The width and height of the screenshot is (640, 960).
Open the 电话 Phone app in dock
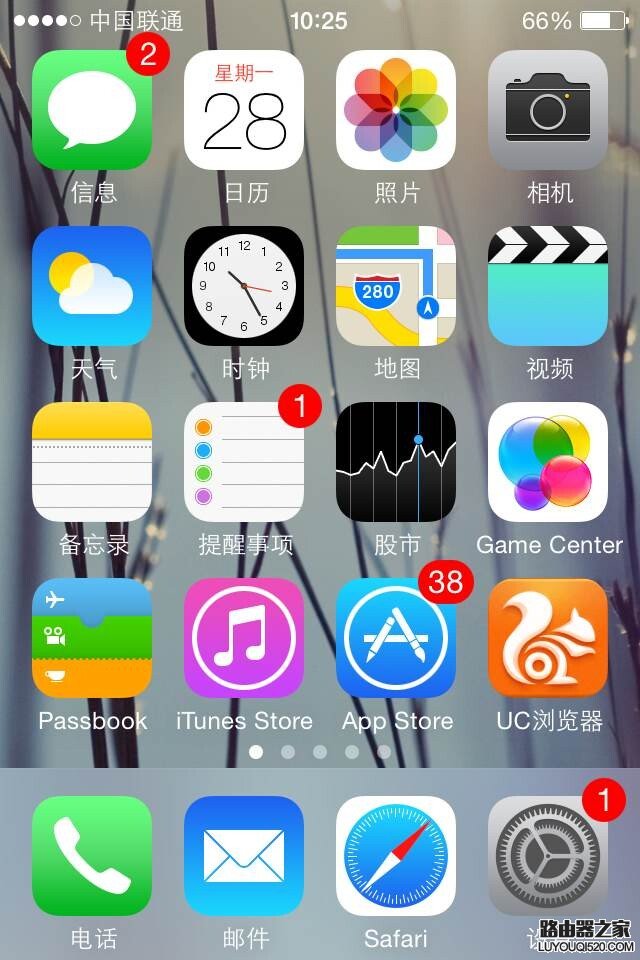pos(92,856)
